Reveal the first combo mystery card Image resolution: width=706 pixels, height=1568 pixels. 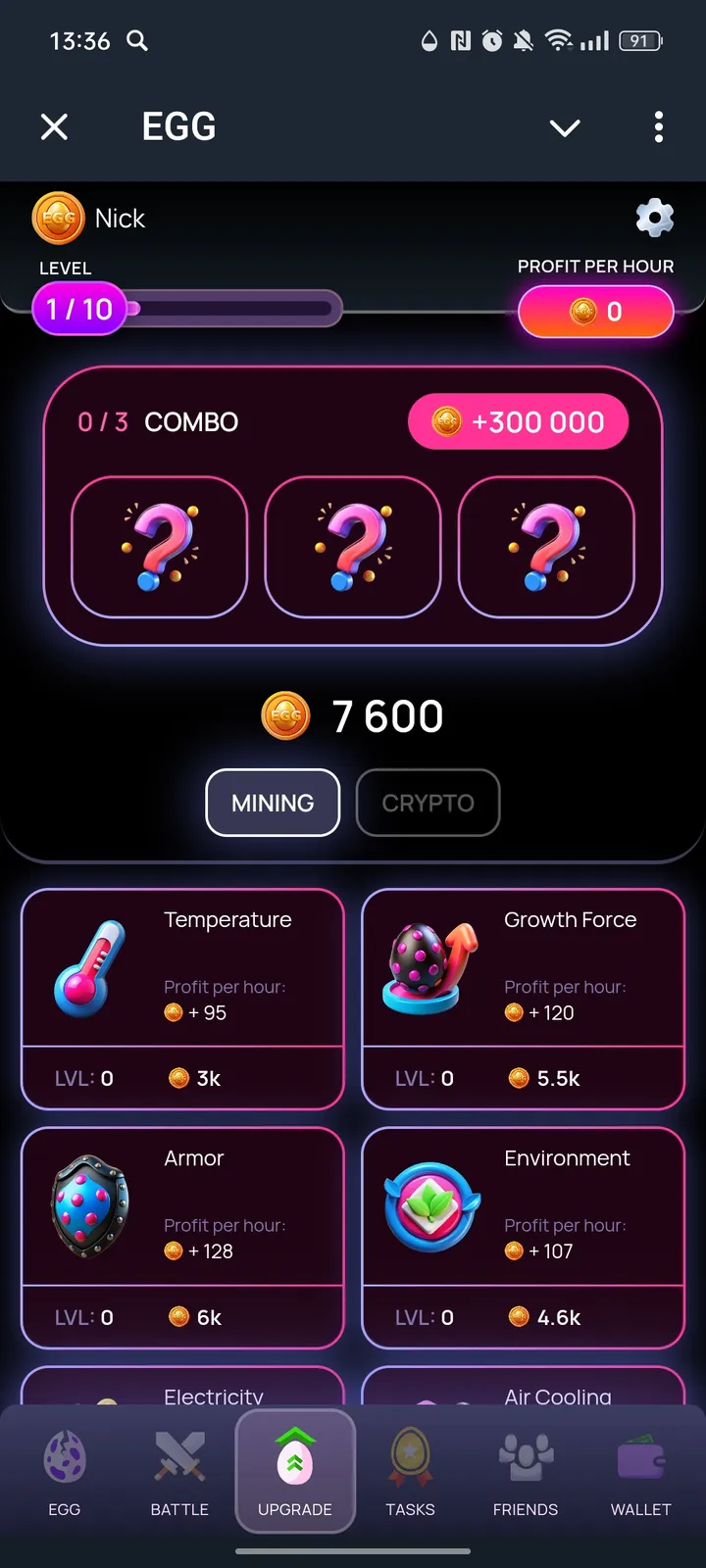pyautogui.click(x=159, y=547)
